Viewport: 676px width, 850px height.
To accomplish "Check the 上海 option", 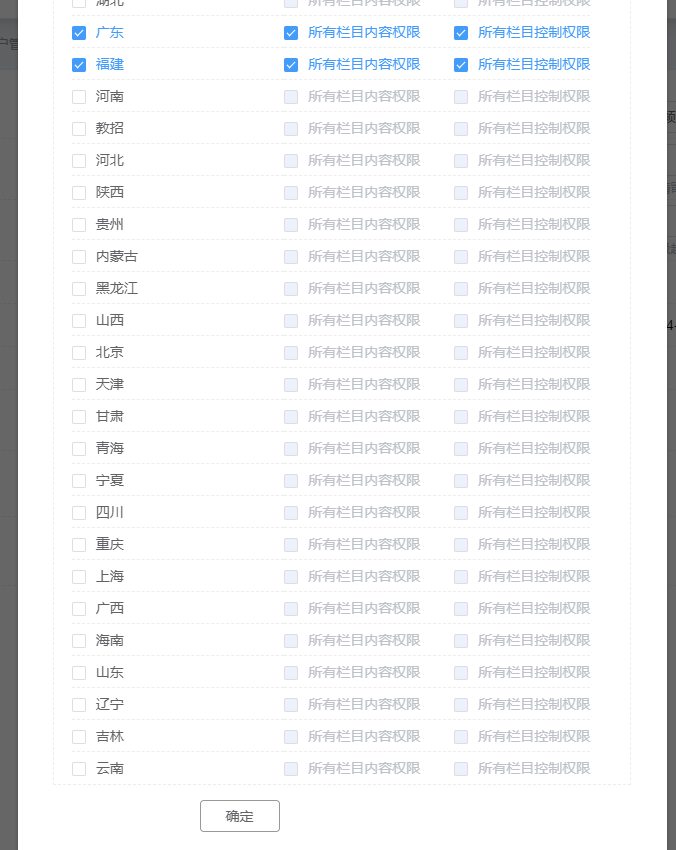I will click(79, 577).
